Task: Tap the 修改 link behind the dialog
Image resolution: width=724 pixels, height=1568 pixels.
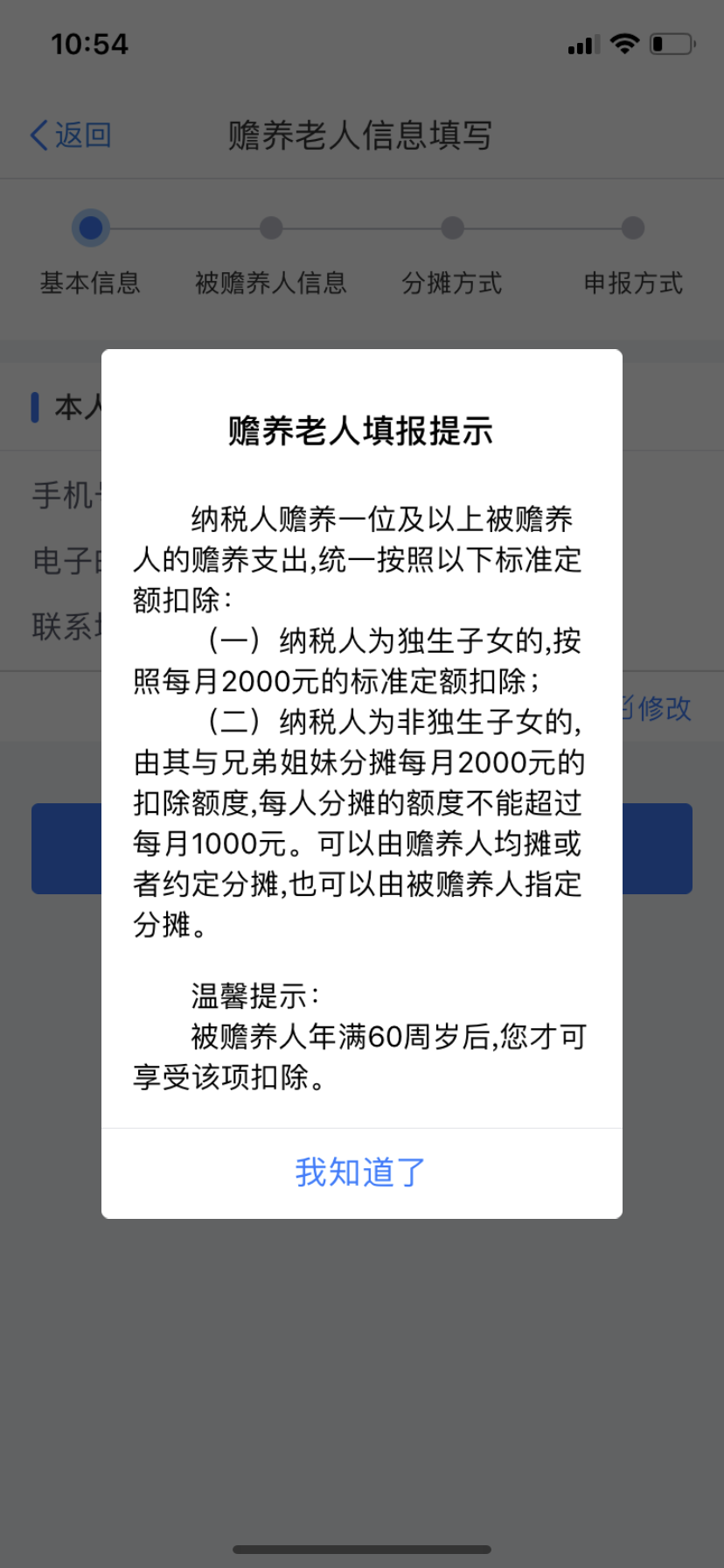Action: pos(663,708)
